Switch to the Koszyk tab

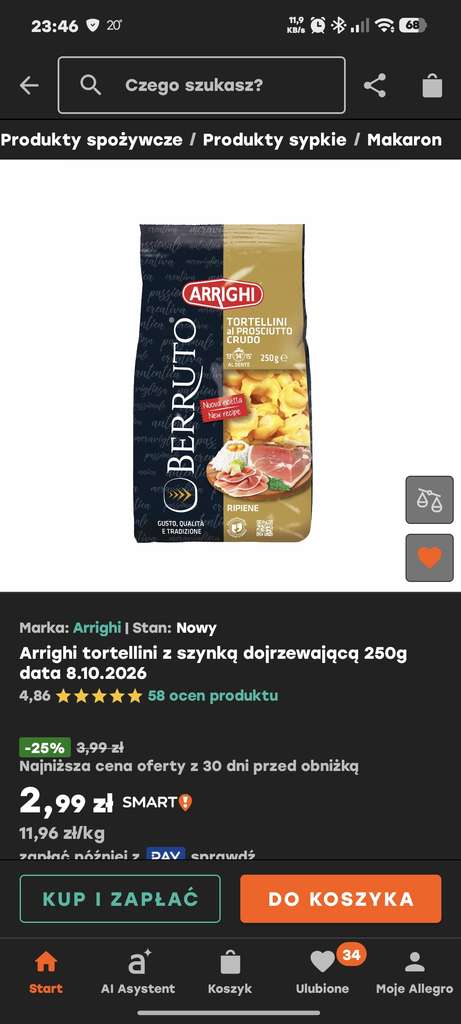[230, 972]
